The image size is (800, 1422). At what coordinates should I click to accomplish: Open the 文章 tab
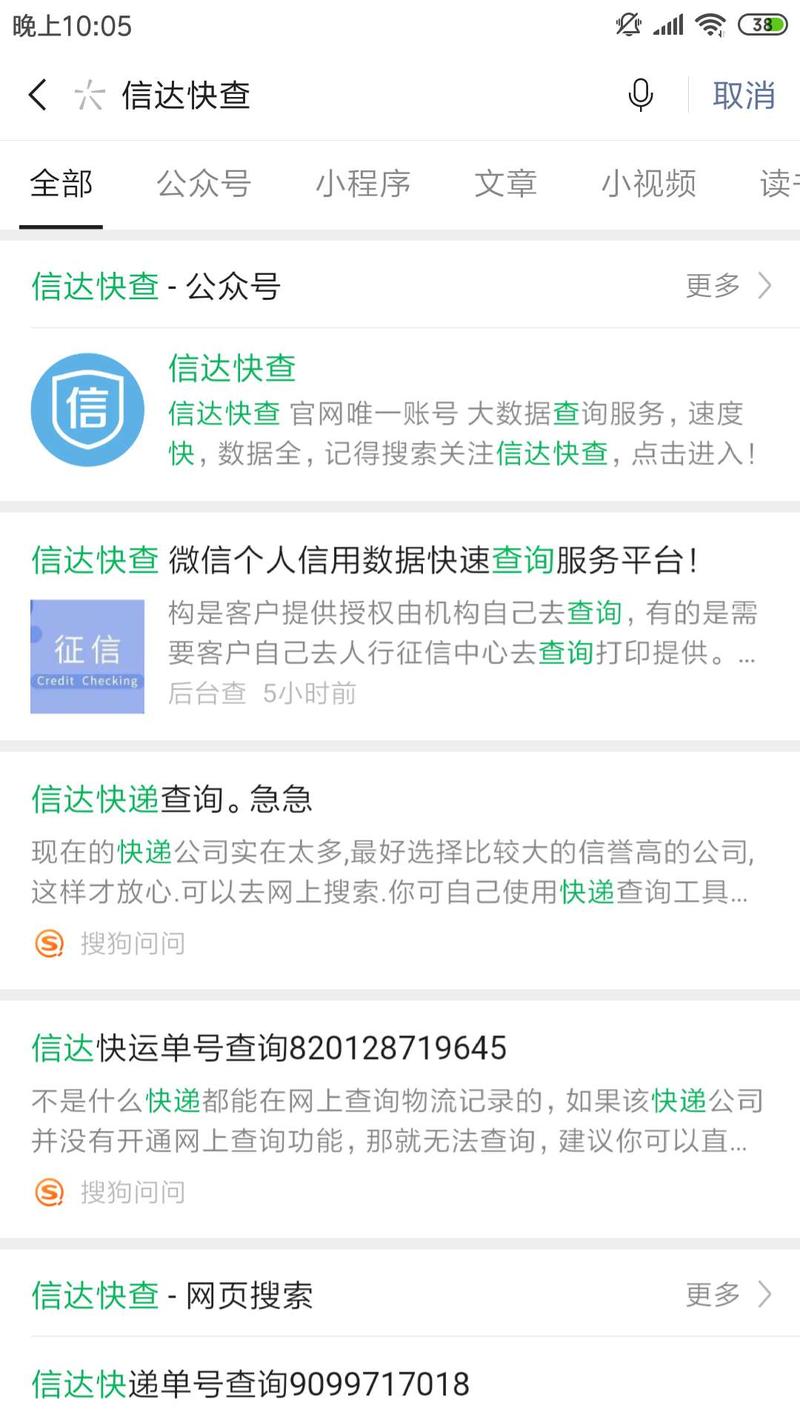coord(506,185)
